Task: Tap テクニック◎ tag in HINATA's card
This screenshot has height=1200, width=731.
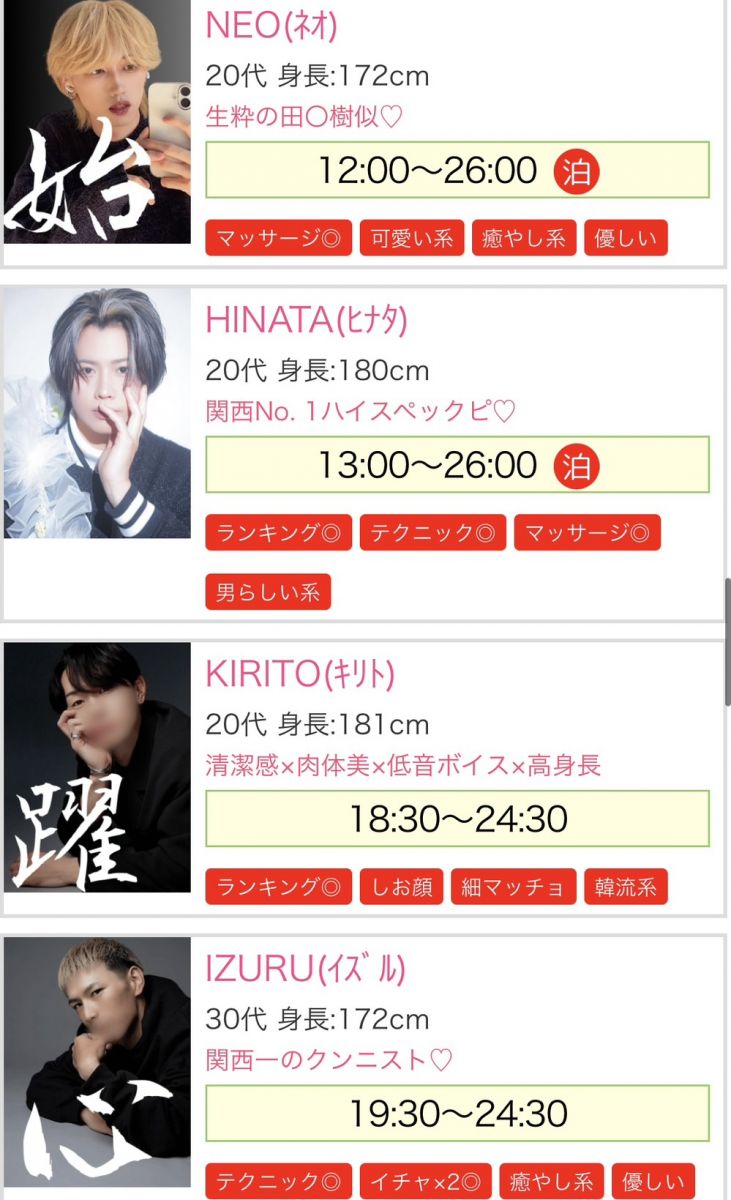Action: 433,534
